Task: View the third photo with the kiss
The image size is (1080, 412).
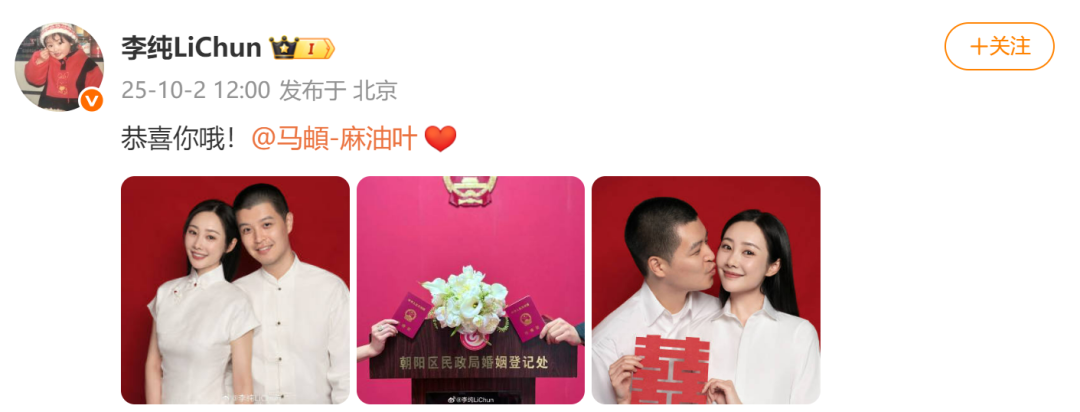Action: 706,290
